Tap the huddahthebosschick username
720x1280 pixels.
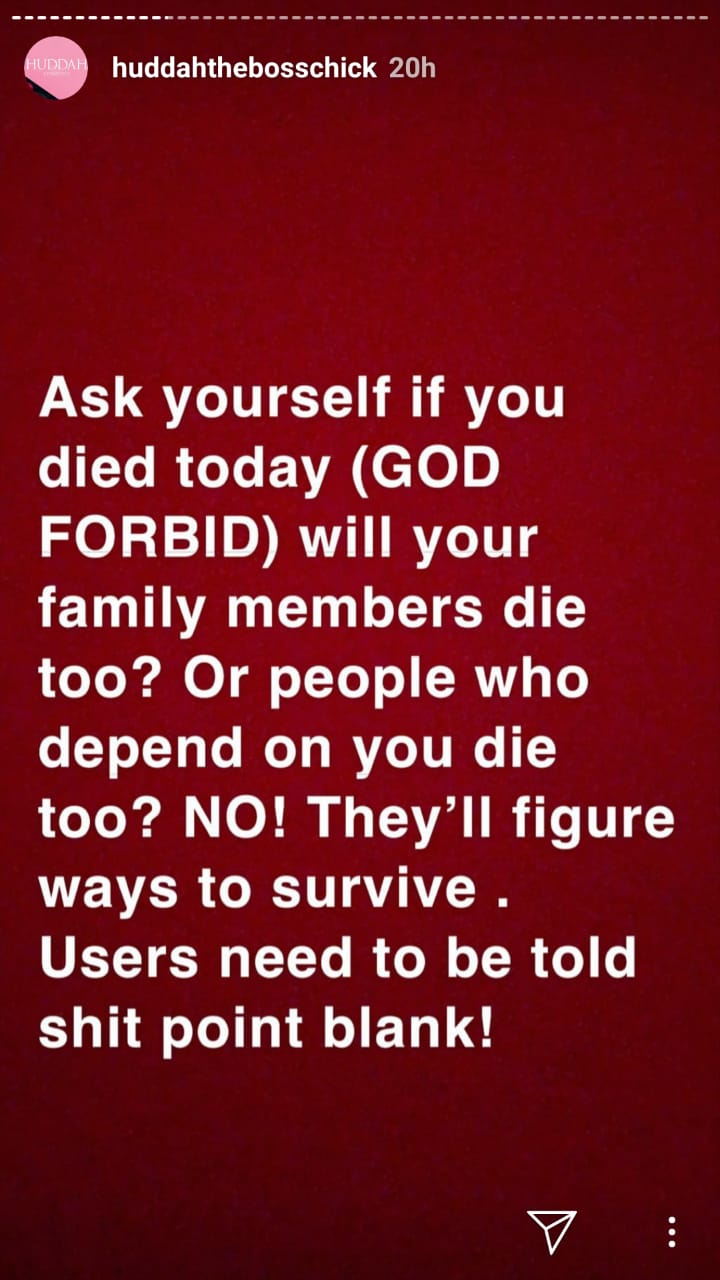click(244, 68)
